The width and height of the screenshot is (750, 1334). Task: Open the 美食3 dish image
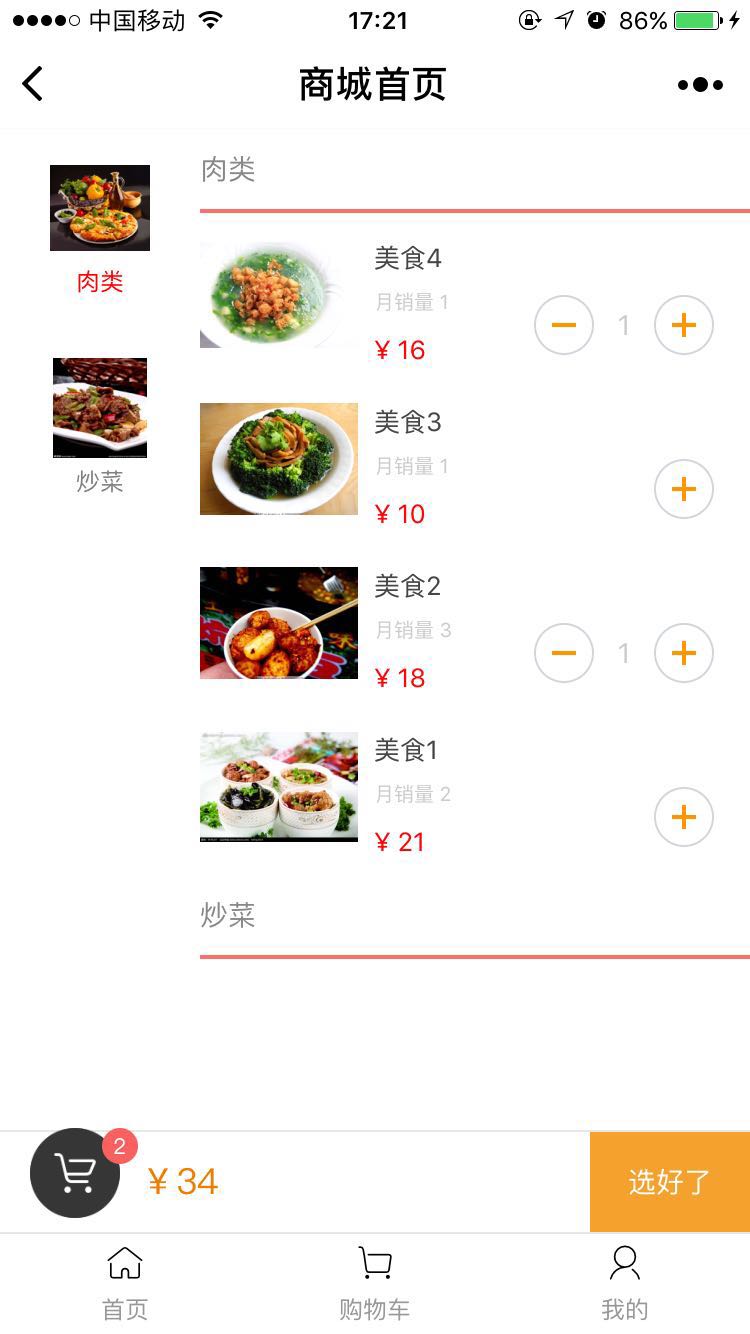coord(279,459)
